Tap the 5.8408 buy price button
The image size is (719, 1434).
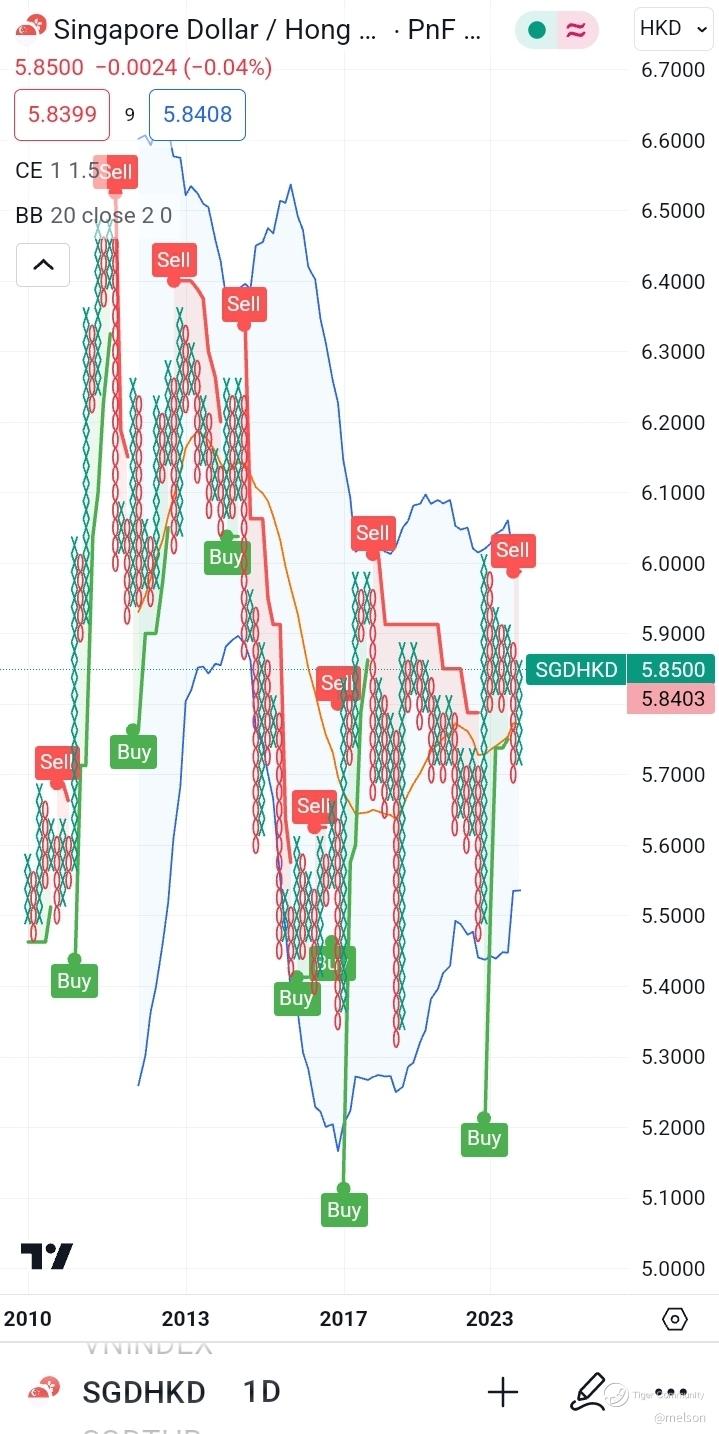[x=197, y=114]
